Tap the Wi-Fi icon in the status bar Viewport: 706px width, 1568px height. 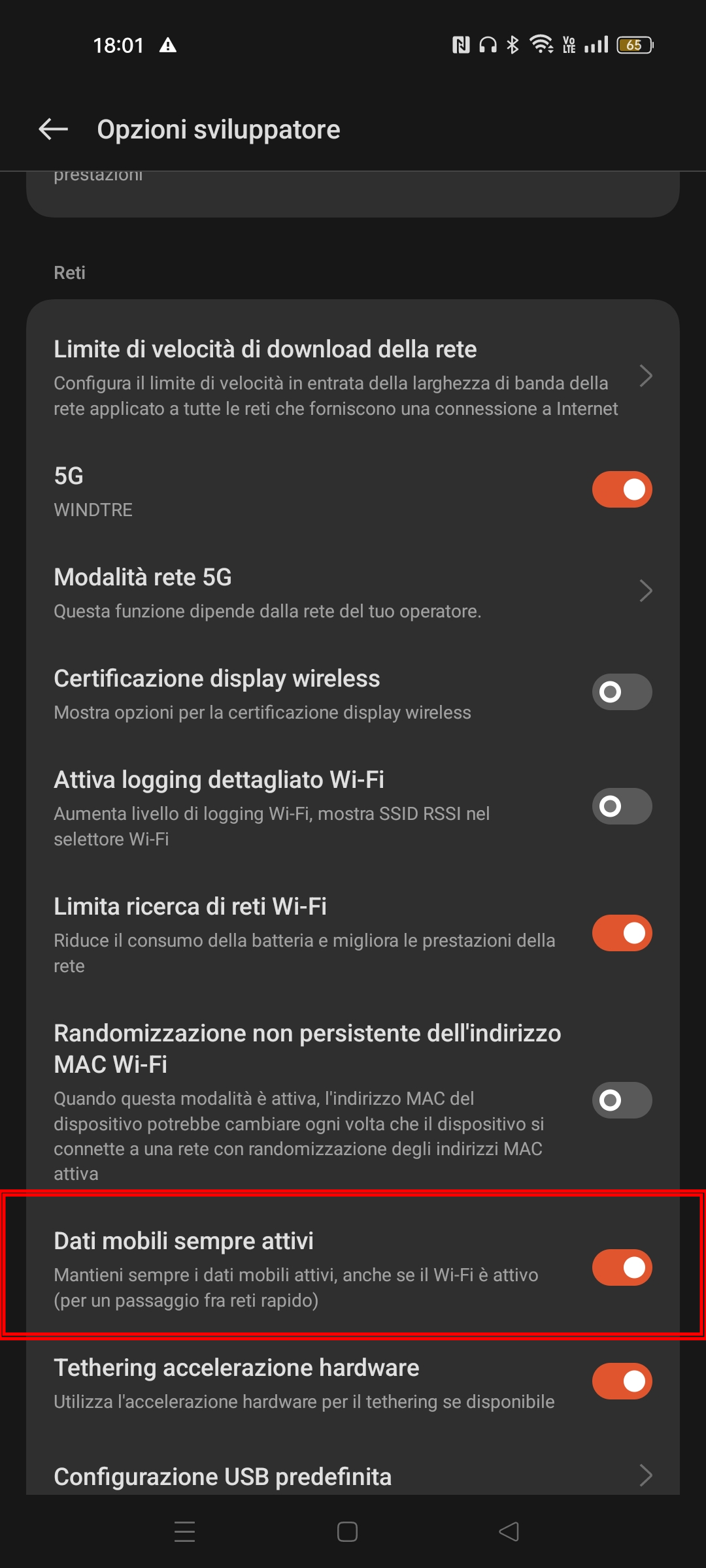click(541, 44)
